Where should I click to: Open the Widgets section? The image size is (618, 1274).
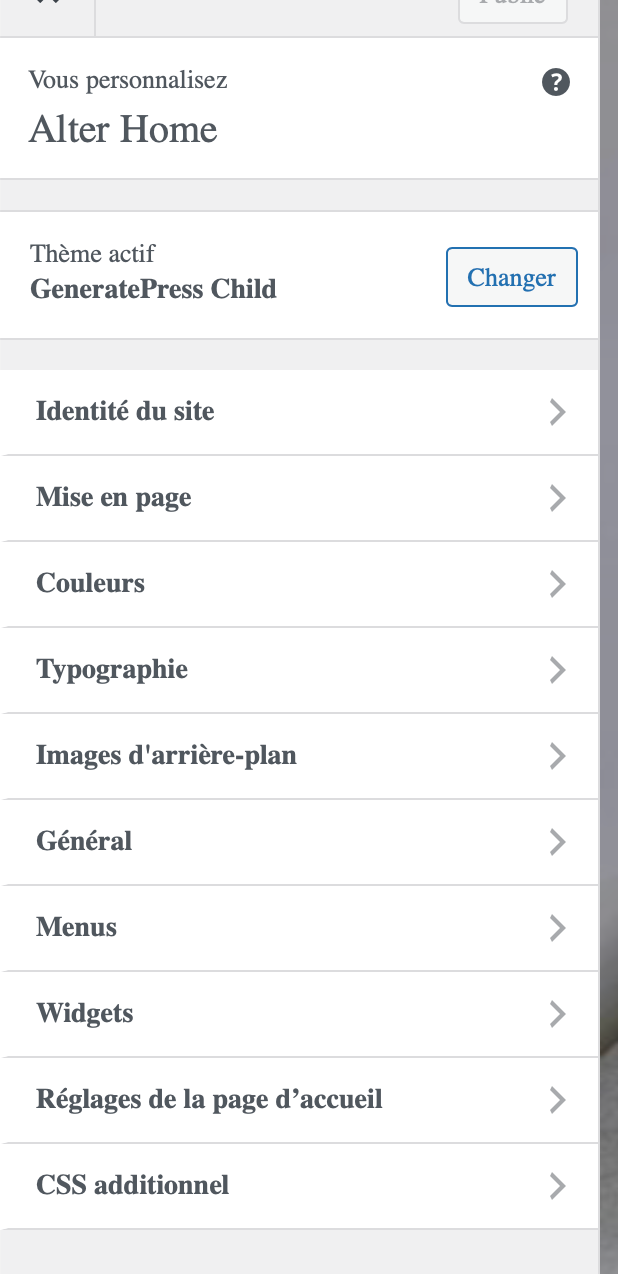click(x=300, y=1014)
